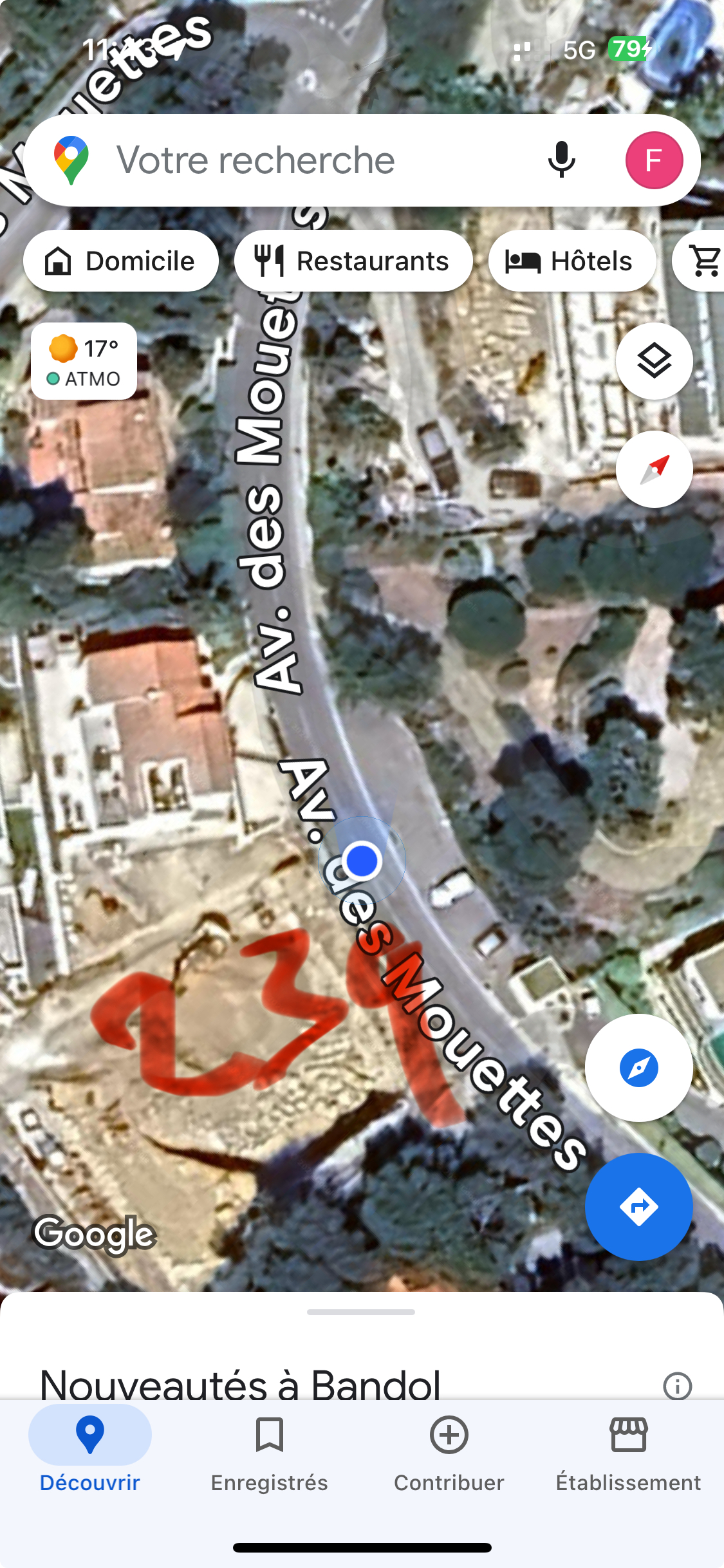
Task: Start voice search with the microphone
Action: (x=561, y=160)
